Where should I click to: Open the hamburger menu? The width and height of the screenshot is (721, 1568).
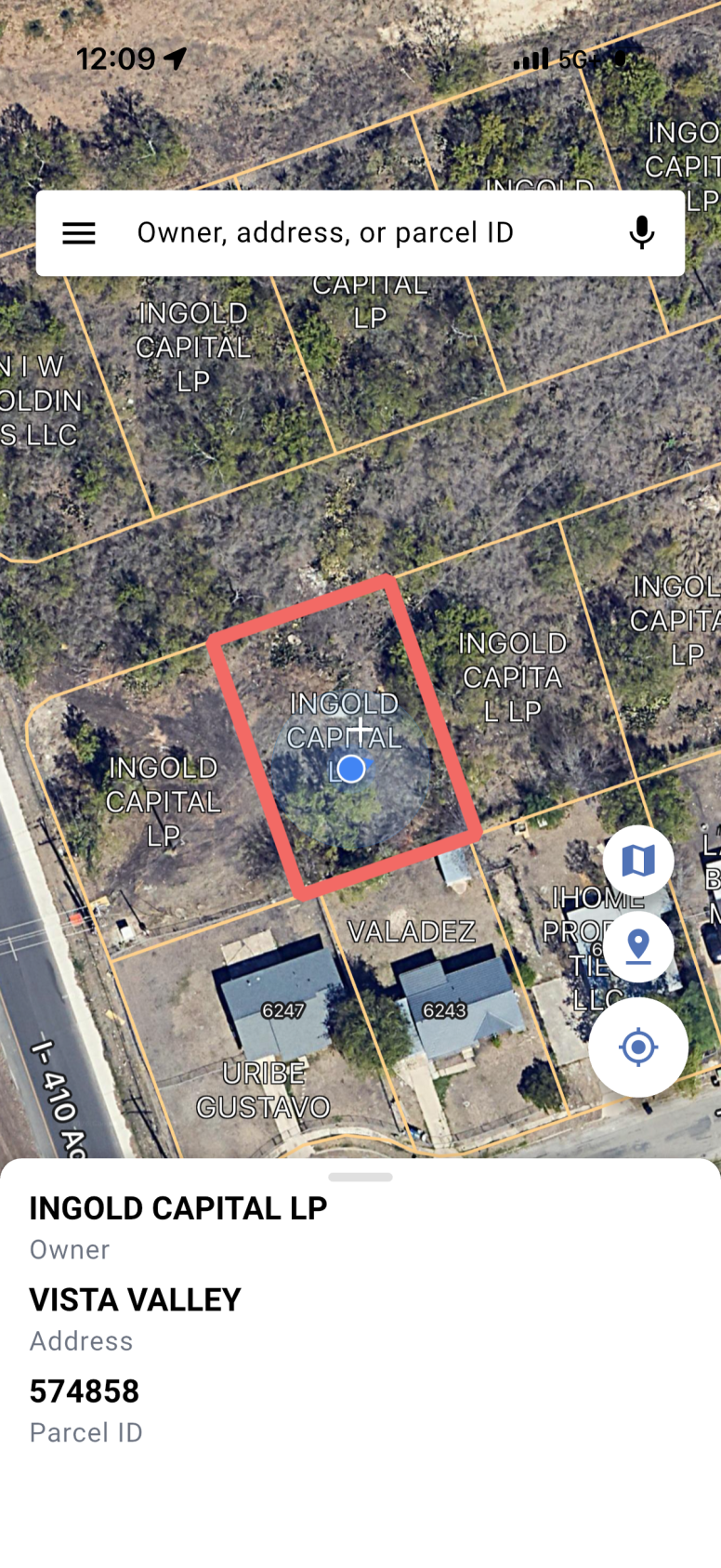(79, 233)
